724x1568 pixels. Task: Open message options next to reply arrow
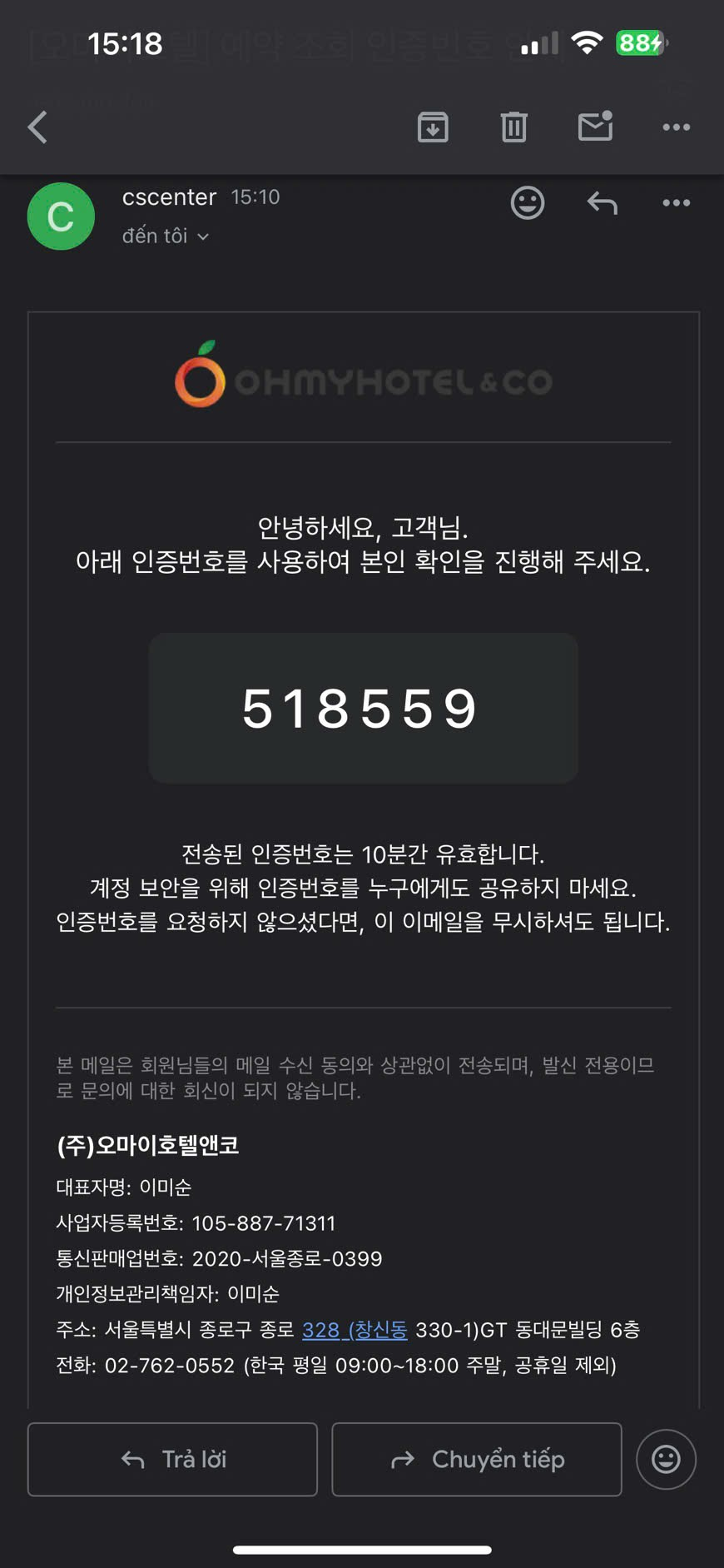pos(676,203)
